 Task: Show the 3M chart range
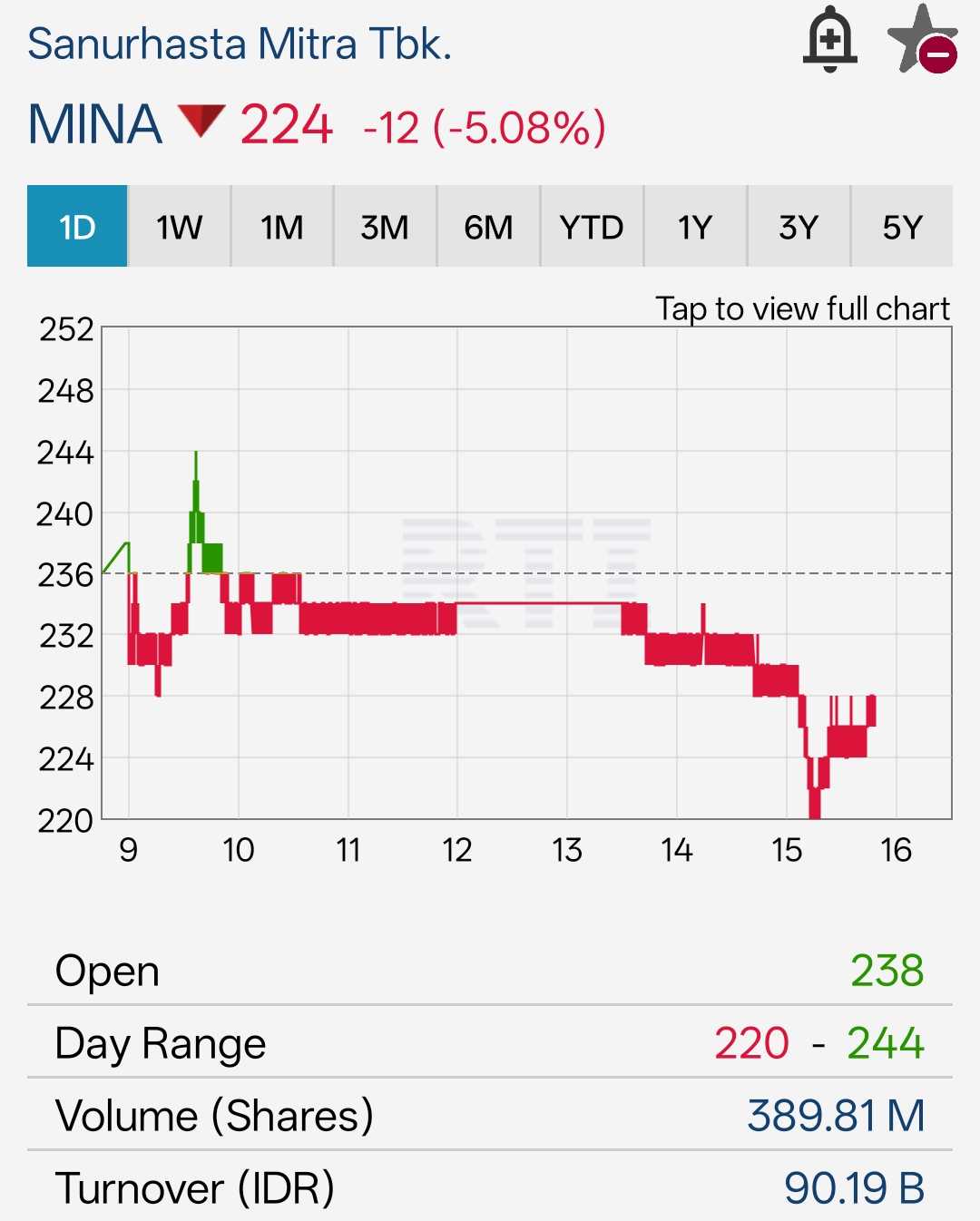[385, 227]
